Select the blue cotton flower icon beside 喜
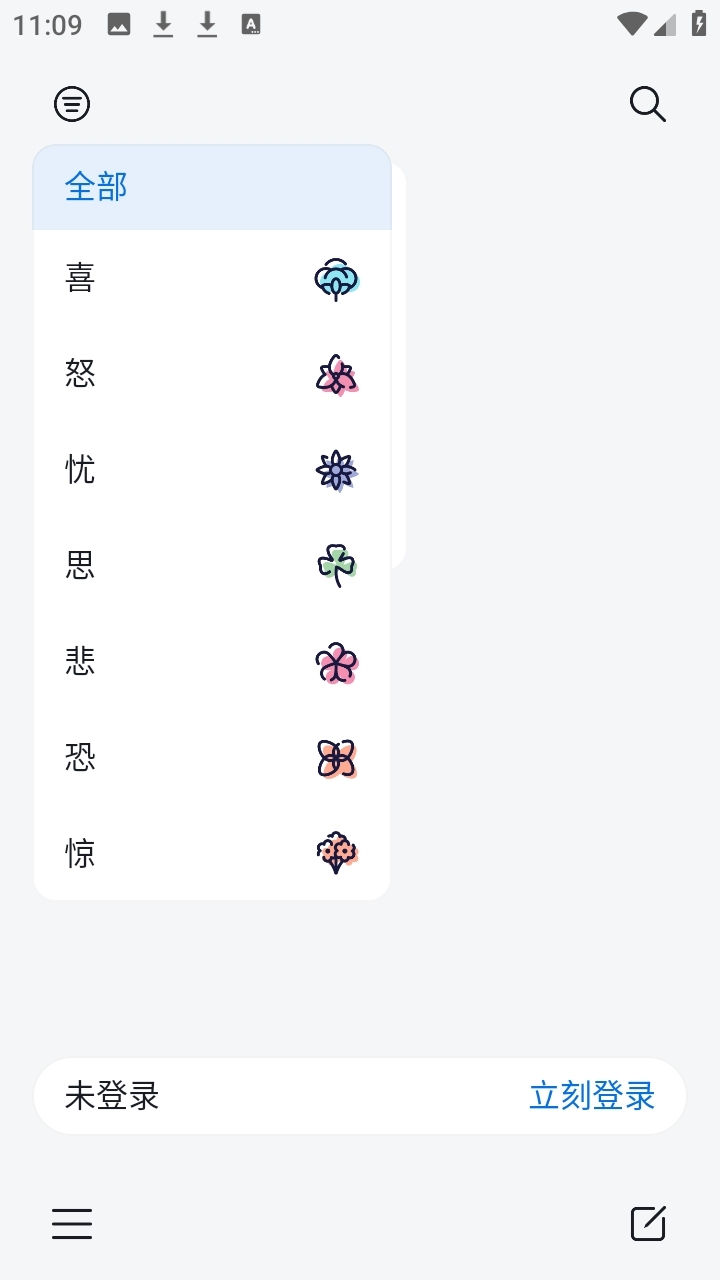 pyautogui.click(x=336, y=278)
